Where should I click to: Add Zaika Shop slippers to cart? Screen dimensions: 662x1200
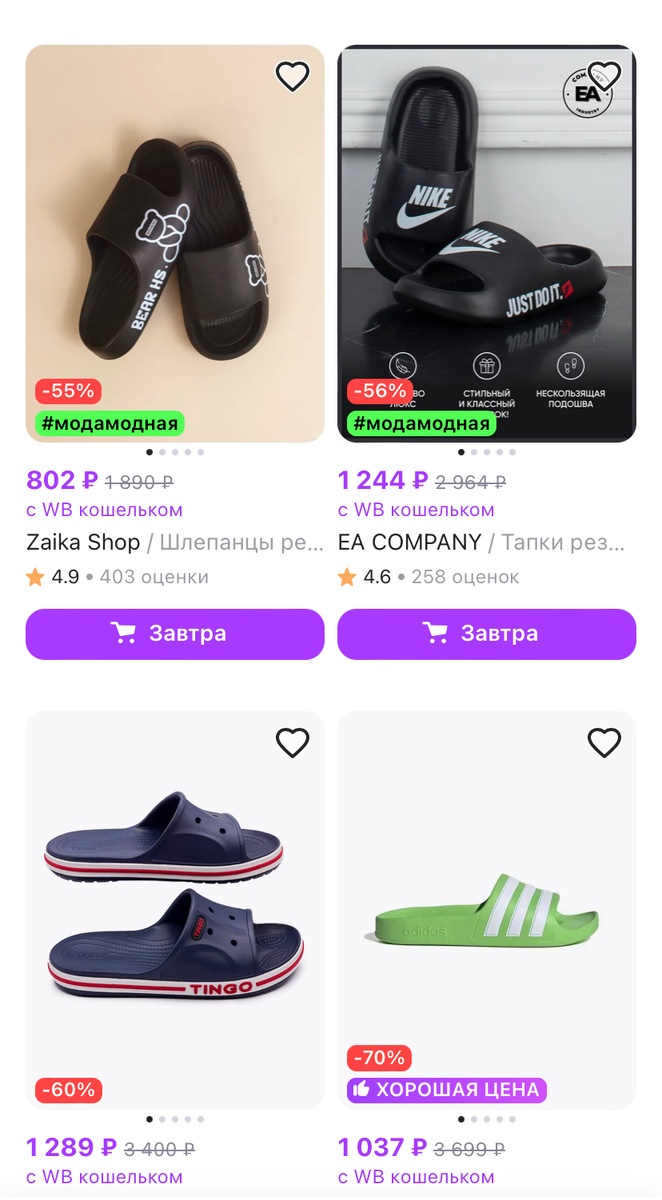pyautogui.click(x=175, y=634)
